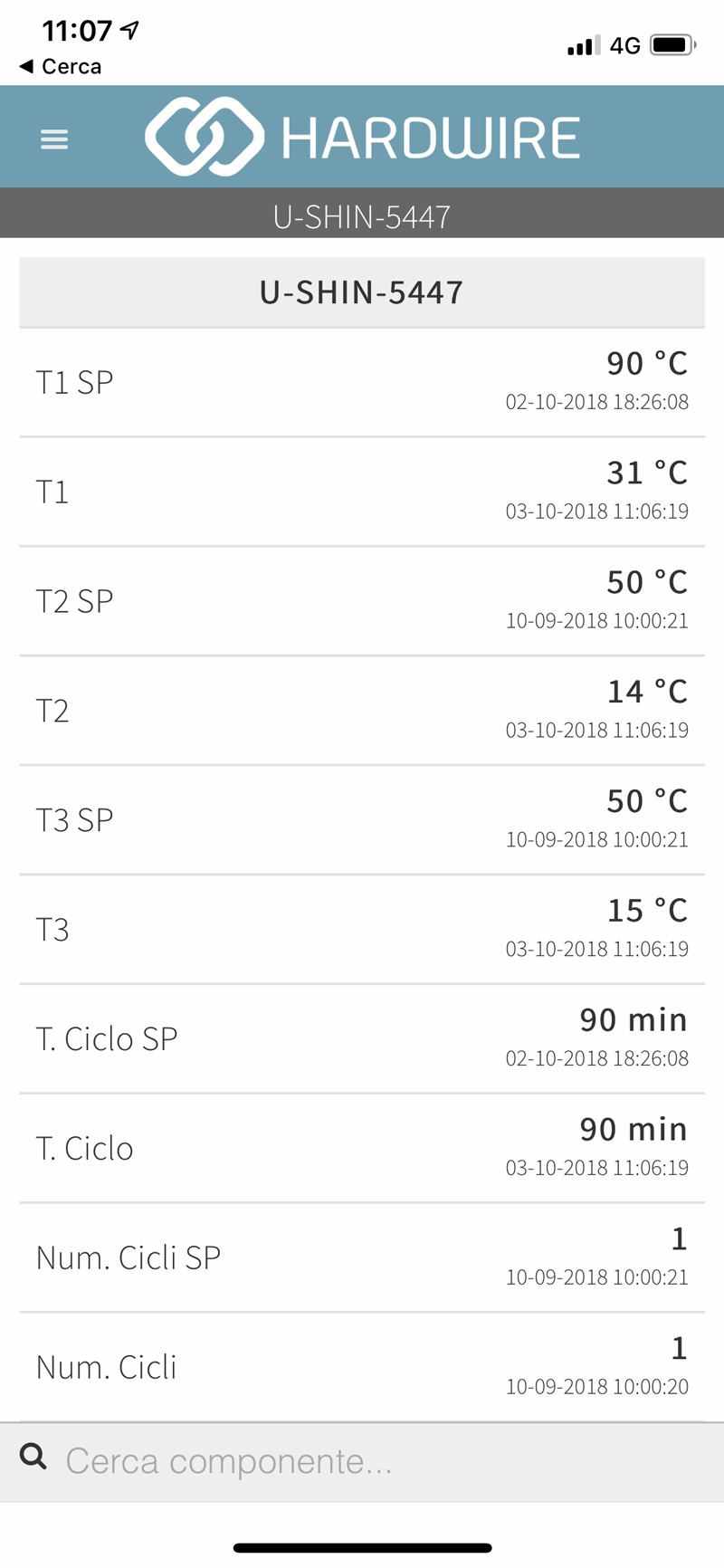Open the hamburger navigation menu
The height and width of the screenshot is (1568, 724).
coord(54,139)
